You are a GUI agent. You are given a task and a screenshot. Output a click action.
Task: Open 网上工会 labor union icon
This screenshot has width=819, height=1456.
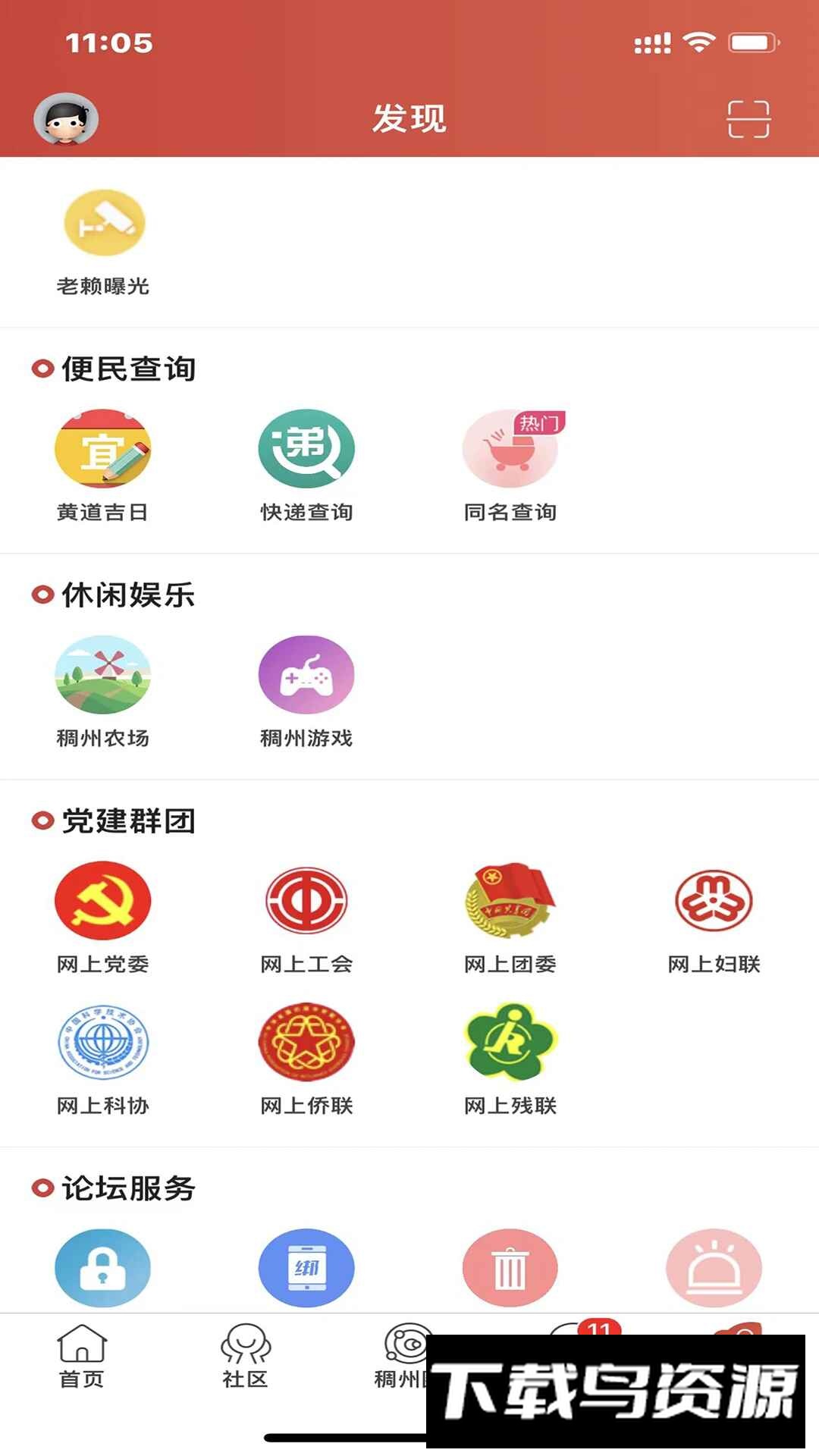coord(306,901)
